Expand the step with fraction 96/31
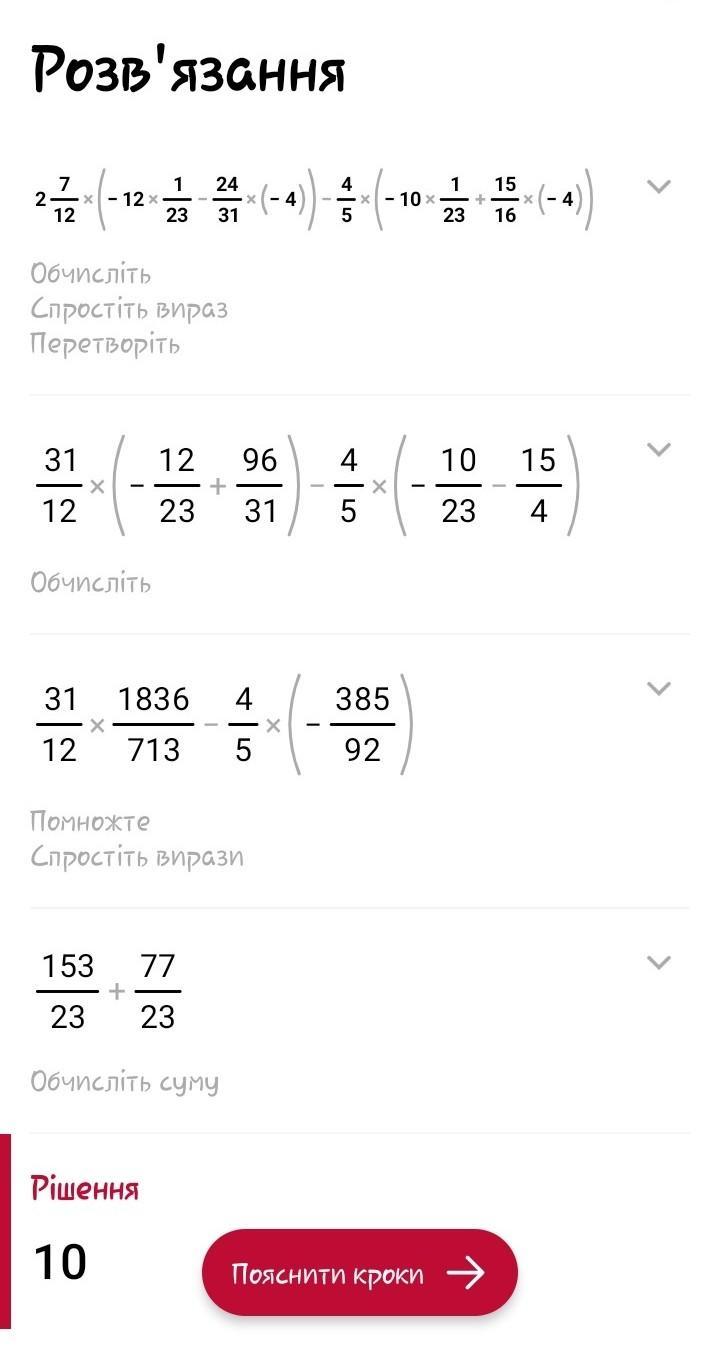This screenshot has width=720, height=1350. [658, 450]
